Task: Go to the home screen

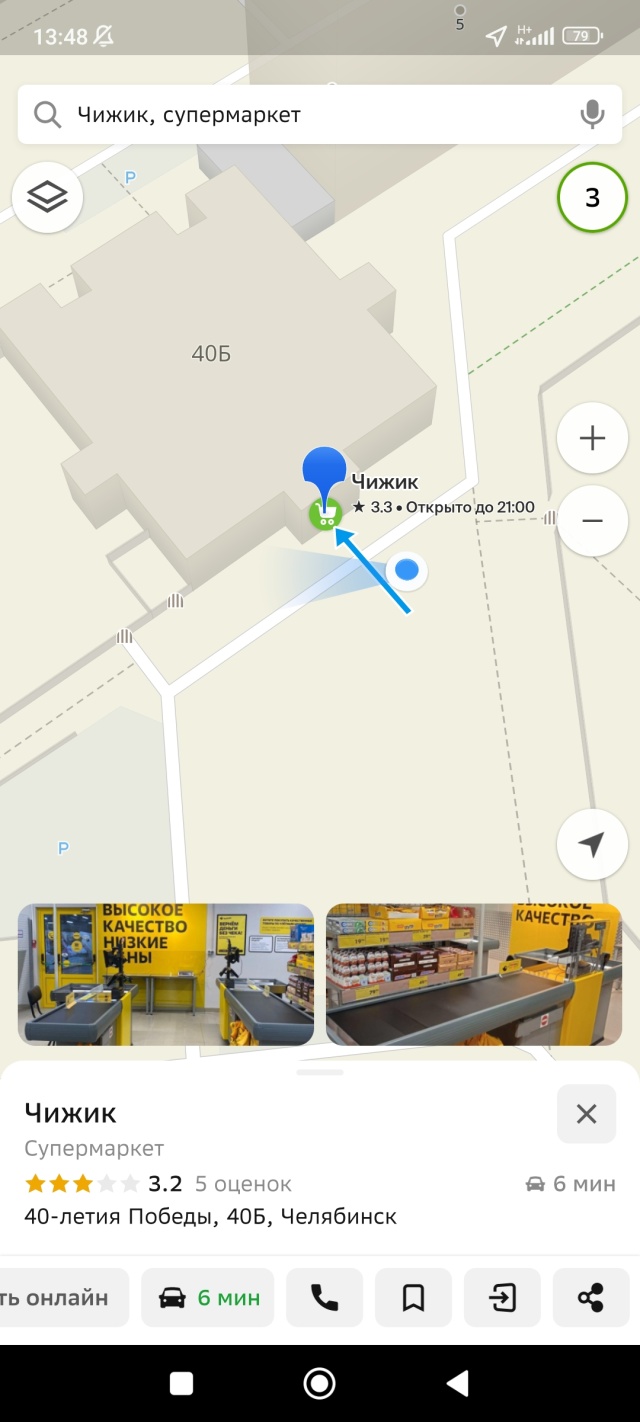Action: tap(320, 1383)
